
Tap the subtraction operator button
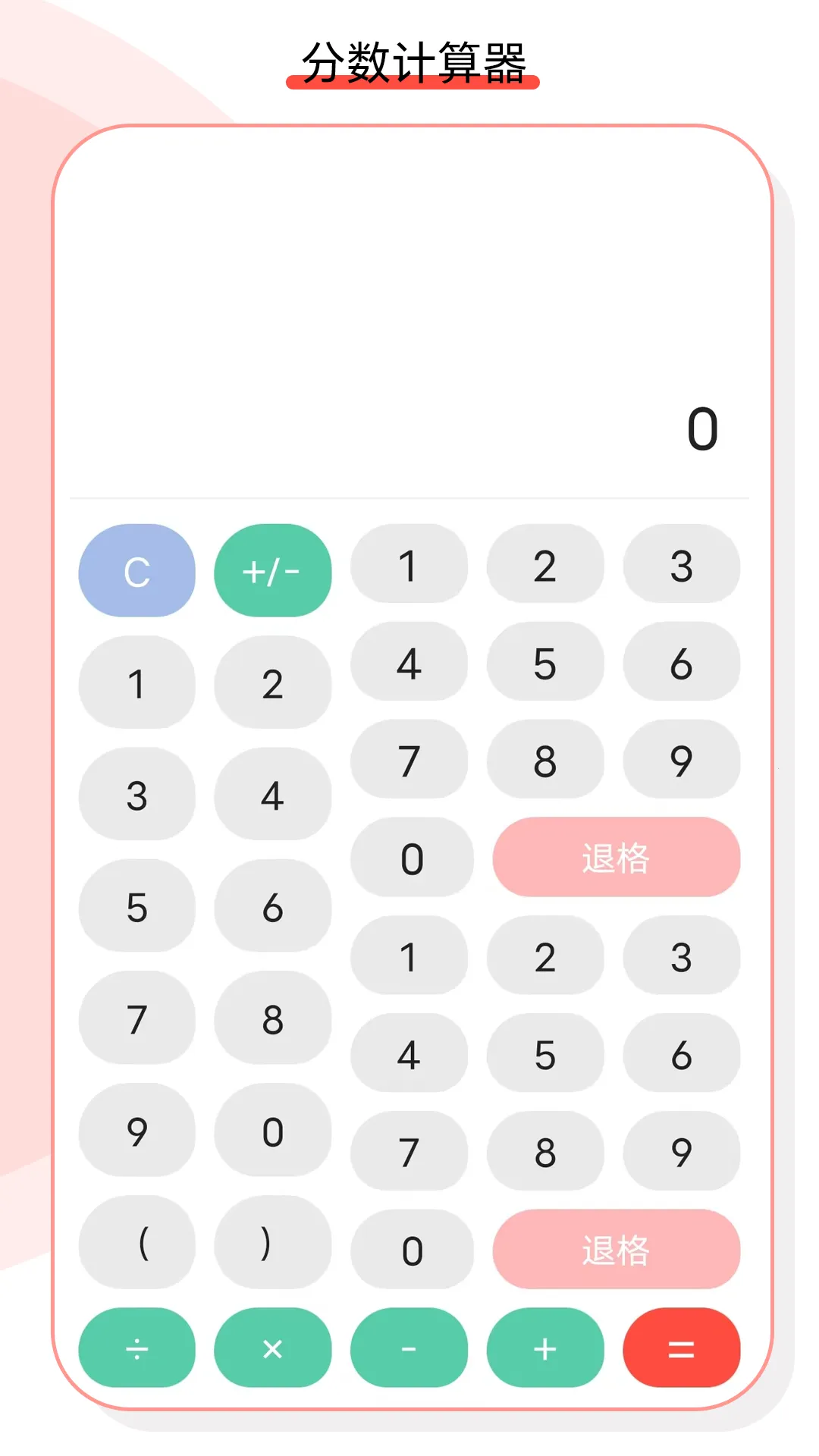pyautogui.click(x=409, y=1349)
